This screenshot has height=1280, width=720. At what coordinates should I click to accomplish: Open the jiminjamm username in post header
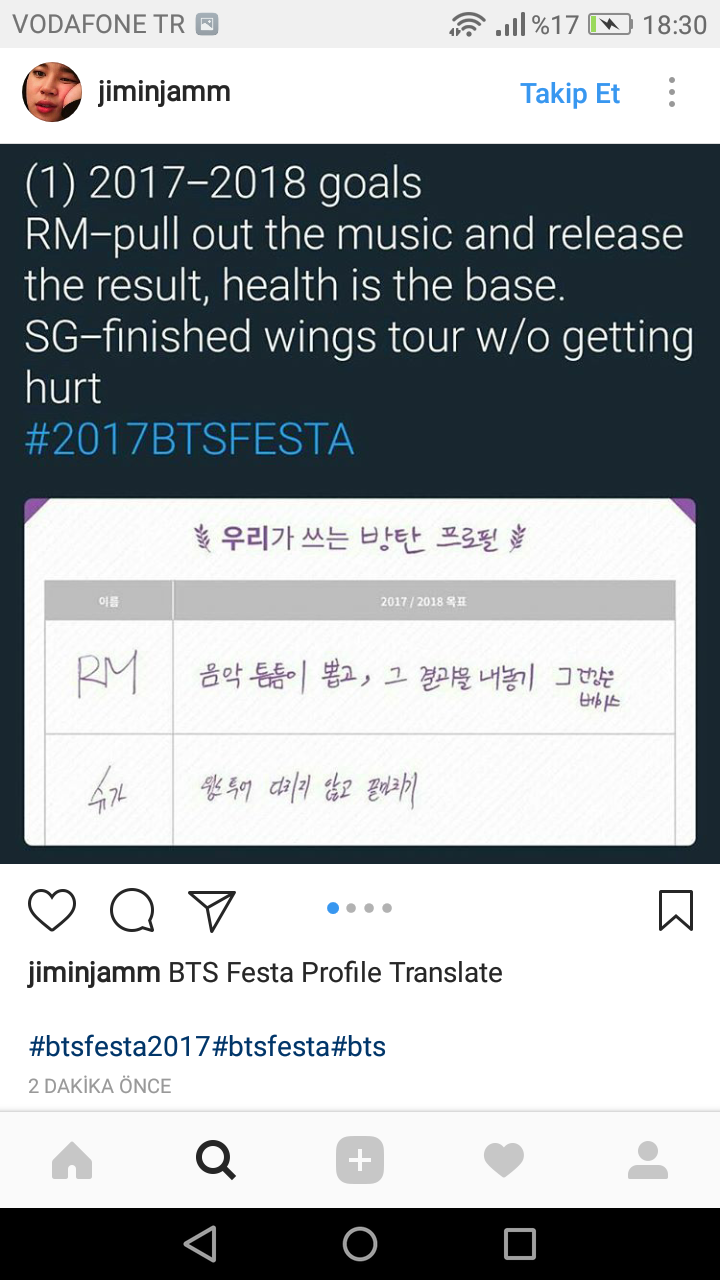164,93
